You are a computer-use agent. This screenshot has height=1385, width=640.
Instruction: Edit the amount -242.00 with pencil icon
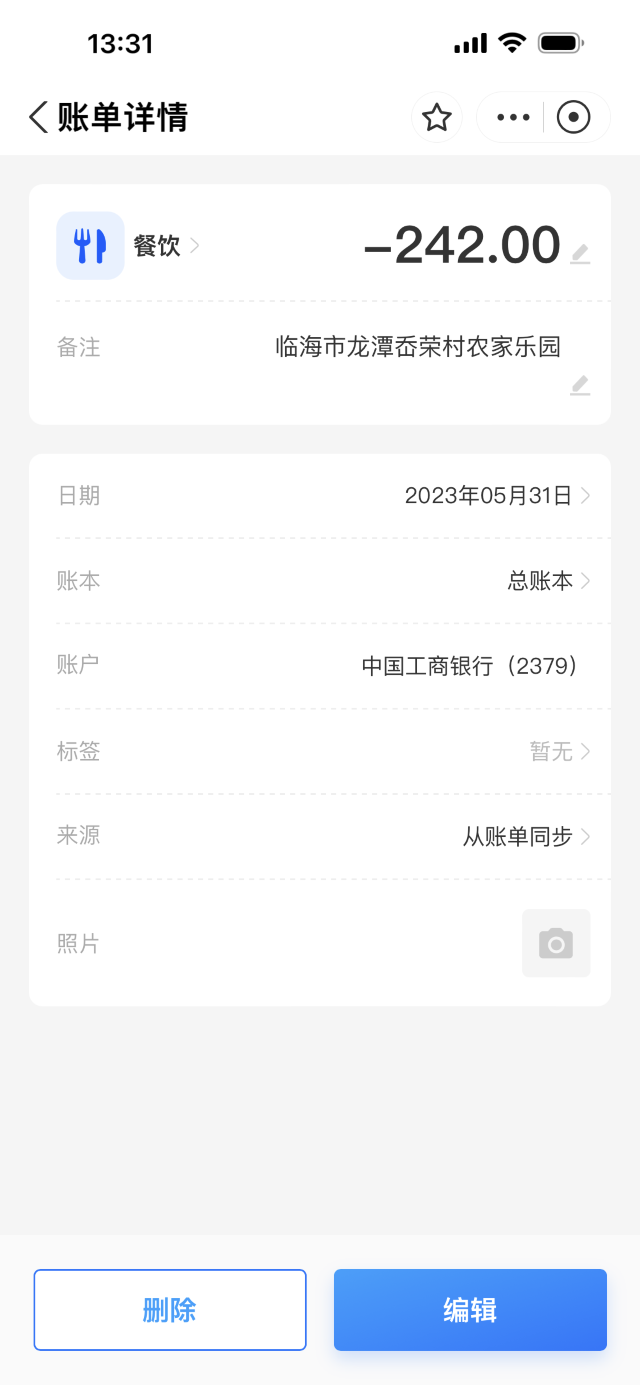[x=580, y=254]
